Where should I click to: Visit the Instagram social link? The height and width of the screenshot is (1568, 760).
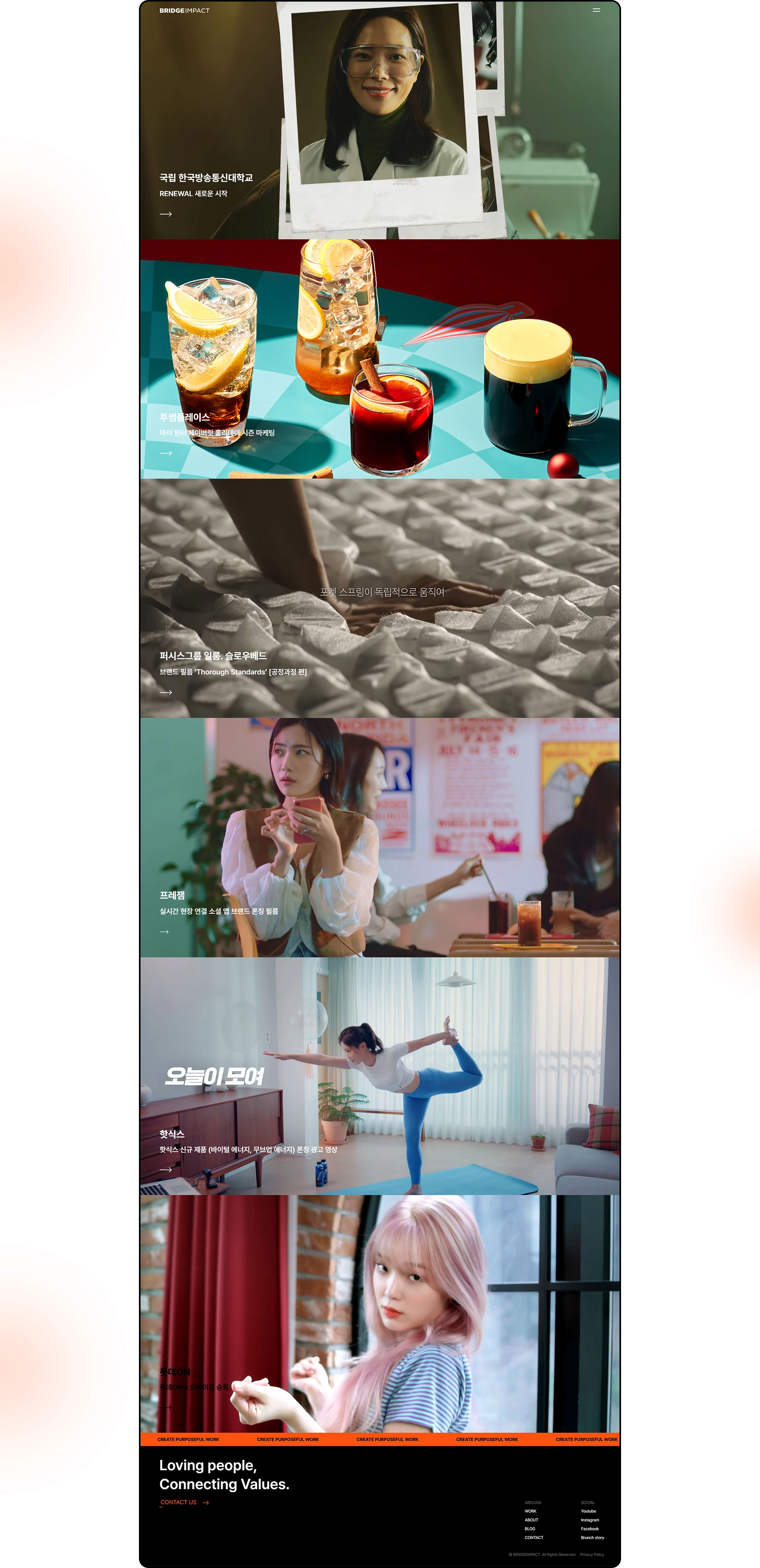pos(589,1520)
